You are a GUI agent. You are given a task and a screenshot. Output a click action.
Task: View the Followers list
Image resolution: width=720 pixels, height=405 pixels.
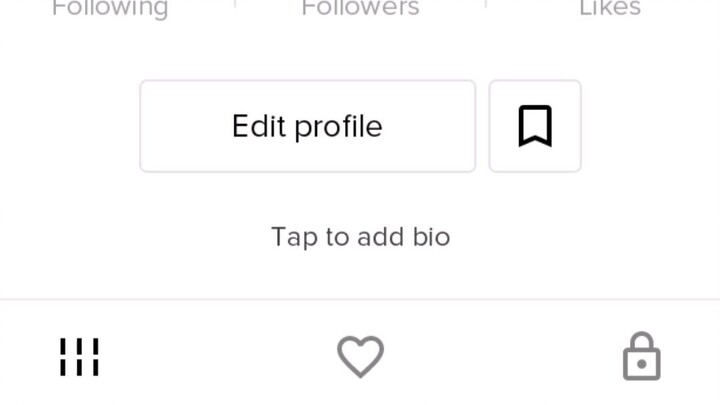click(360, 9)
